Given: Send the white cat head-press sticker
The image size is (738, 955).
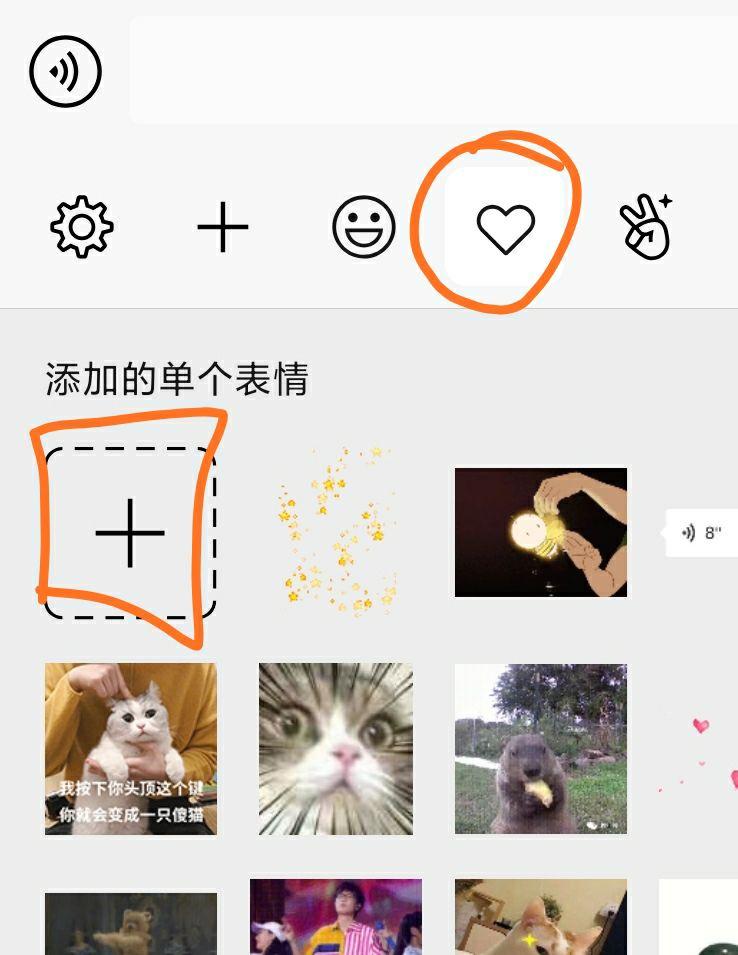Looking at the screenshot, I should click(131, 748).
